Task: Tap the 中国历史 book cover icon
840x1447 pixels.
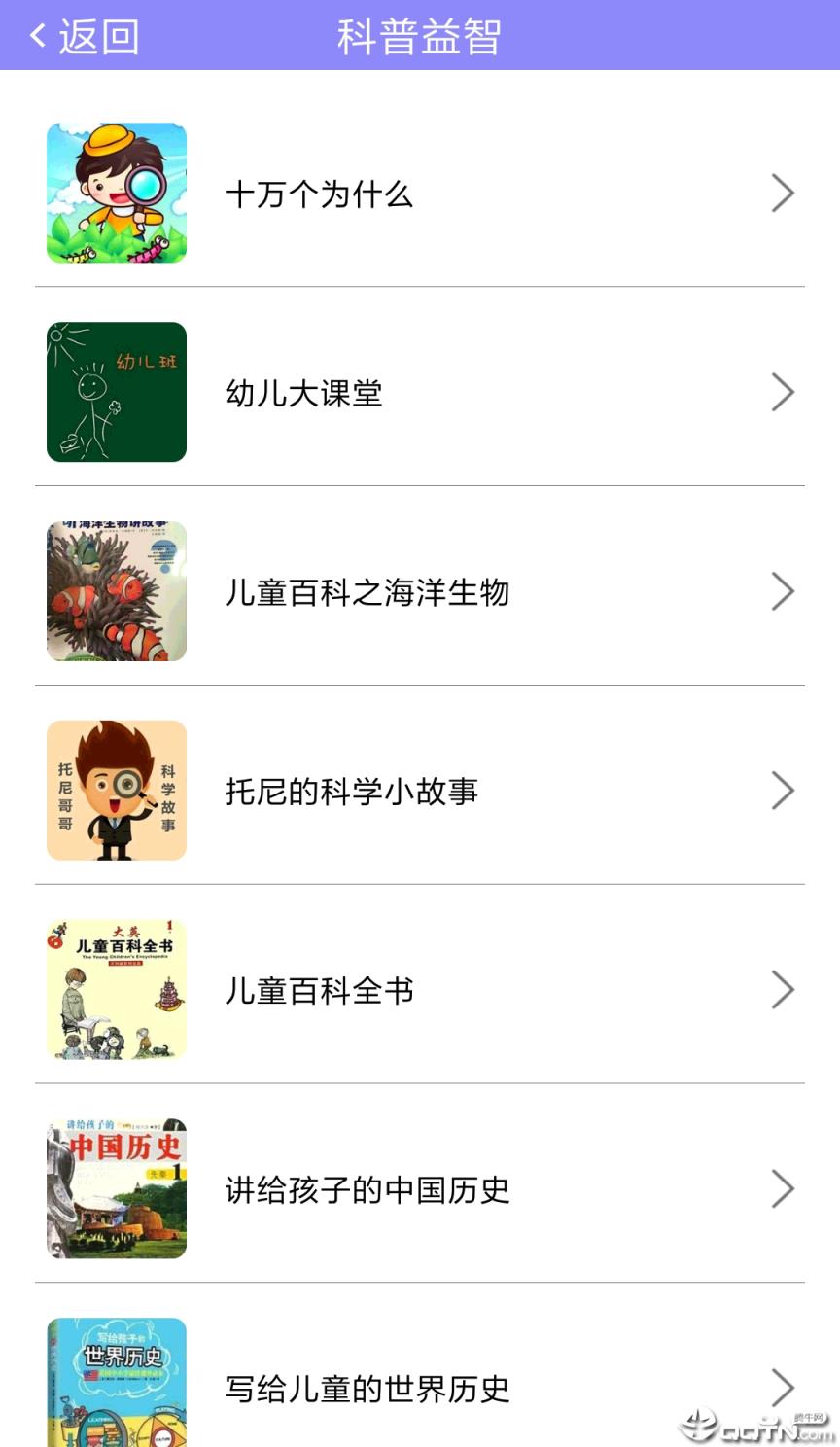Action: (116, 1188)
